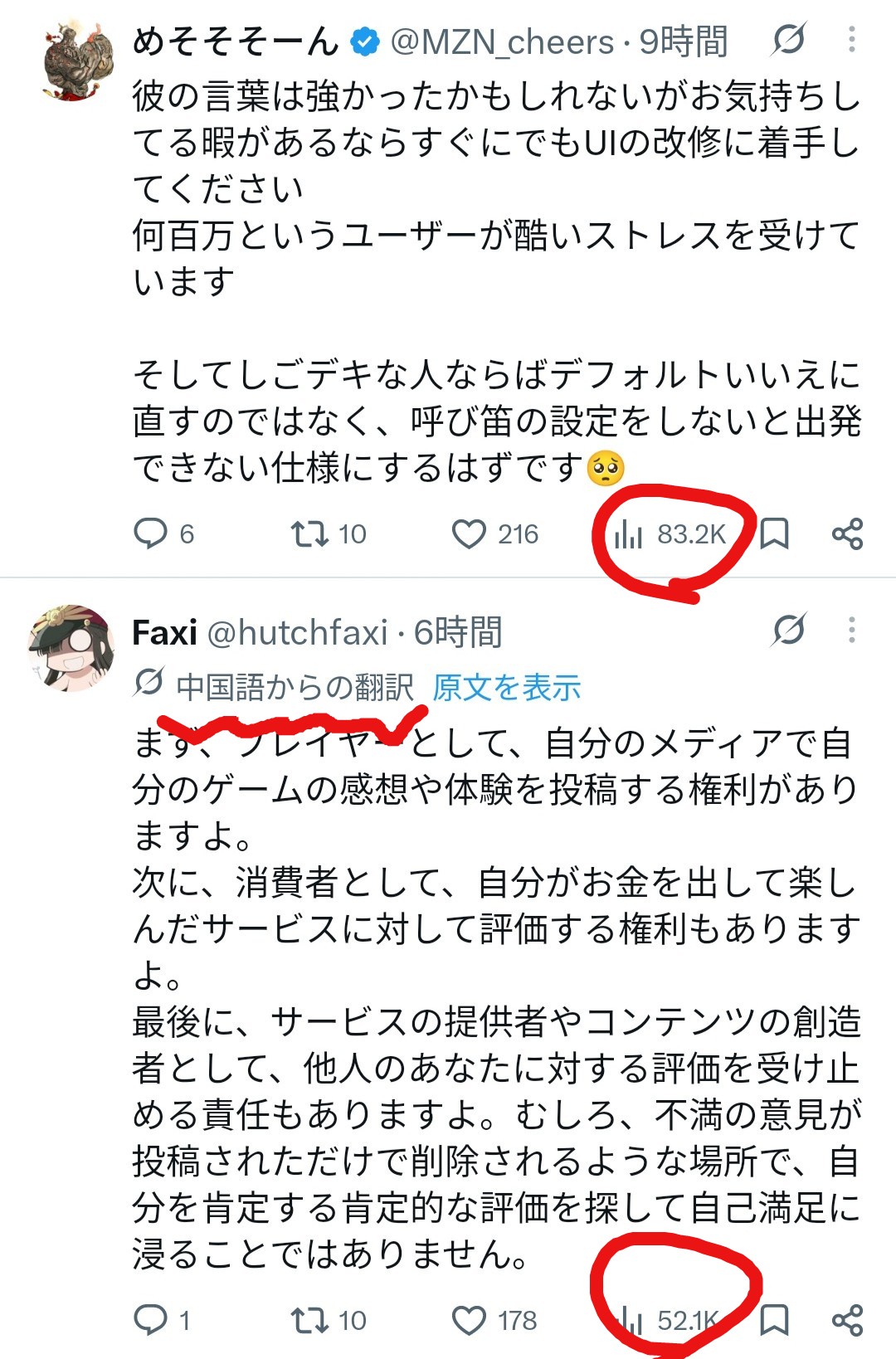Open overflow menu on Faxi's post
Image resolution: width=896 pixels, height=1359 pixels.
tap(852, 631)
